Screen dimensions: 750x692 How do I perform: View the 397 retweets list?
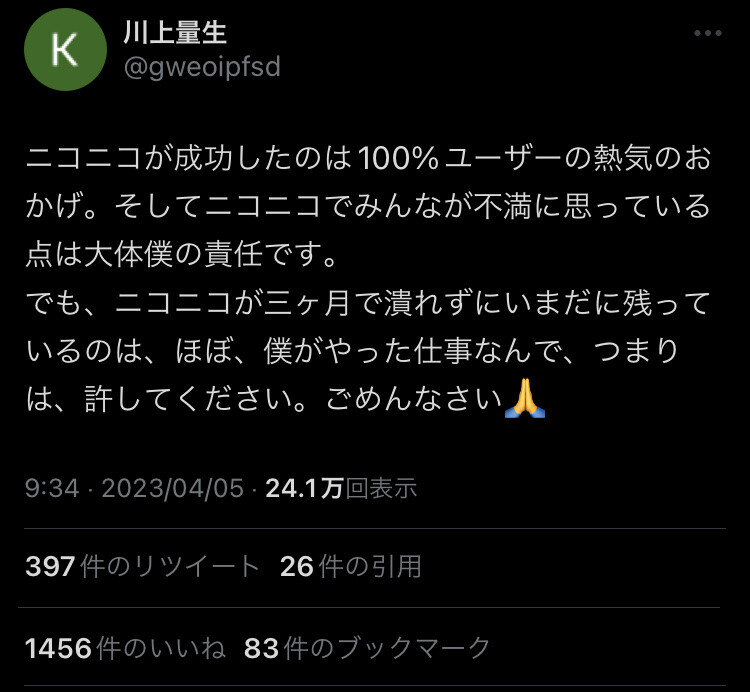tap(143, 566)
